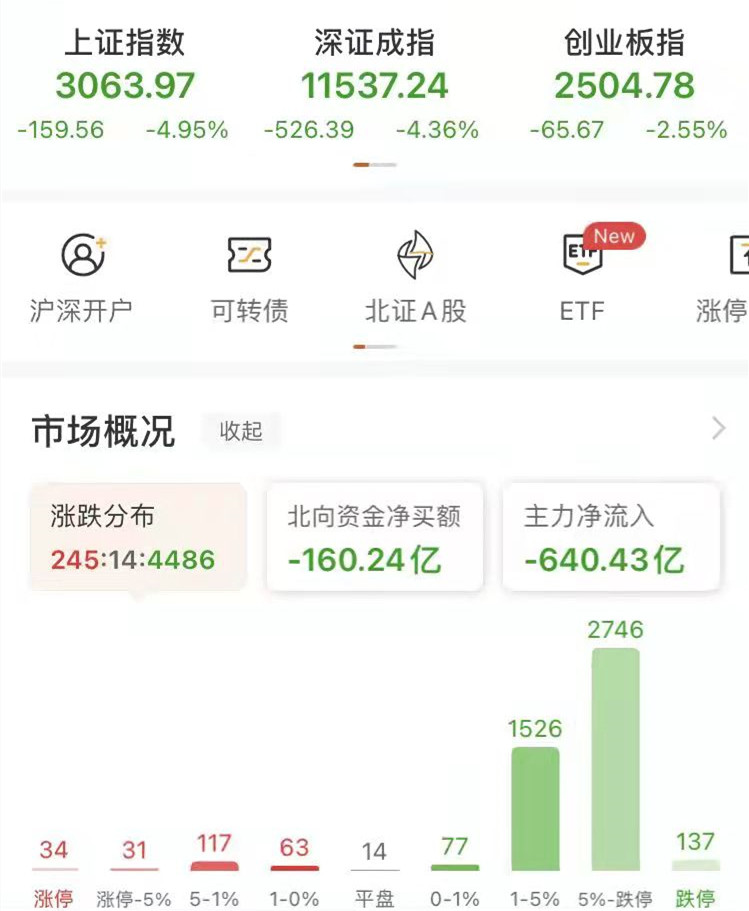Tap the 市场概况 chevron arrow

718,430
